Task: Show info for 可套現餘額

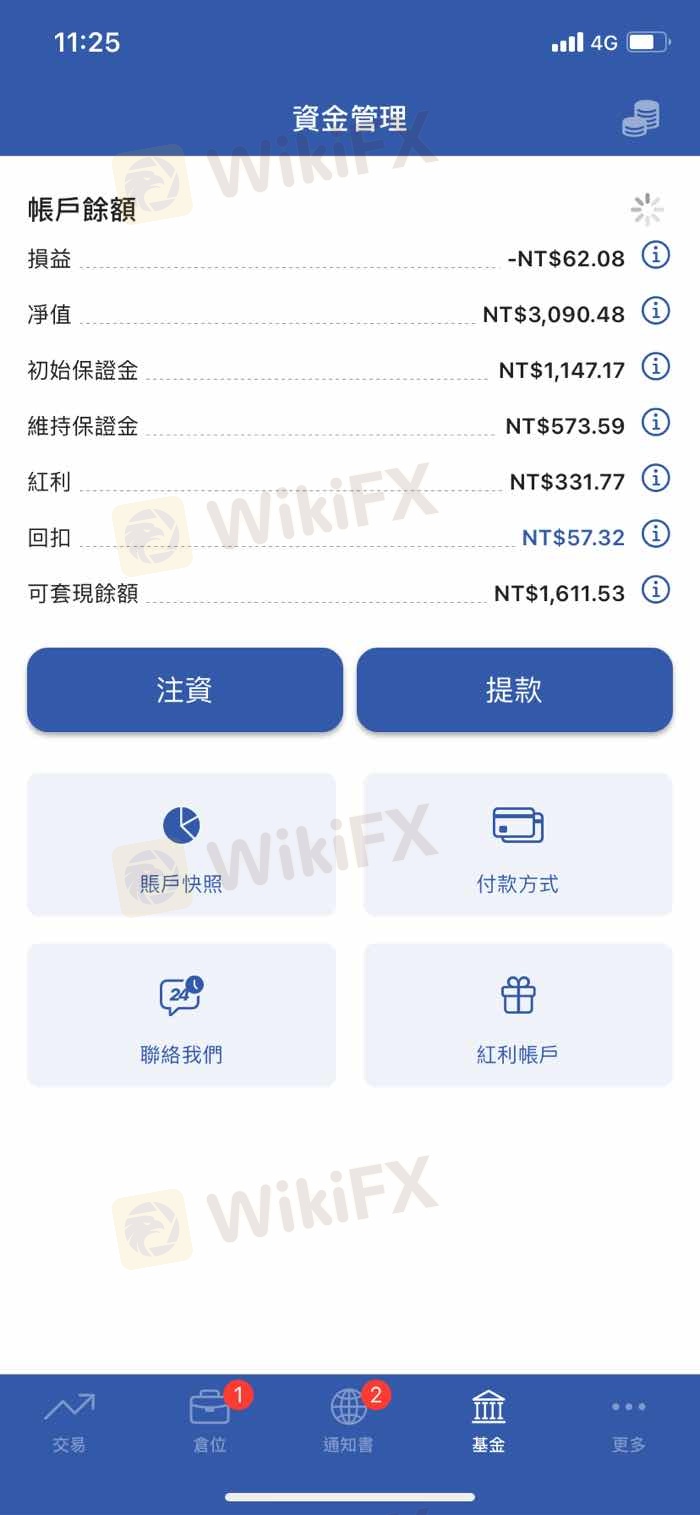Action: click(x=655, y=590)
